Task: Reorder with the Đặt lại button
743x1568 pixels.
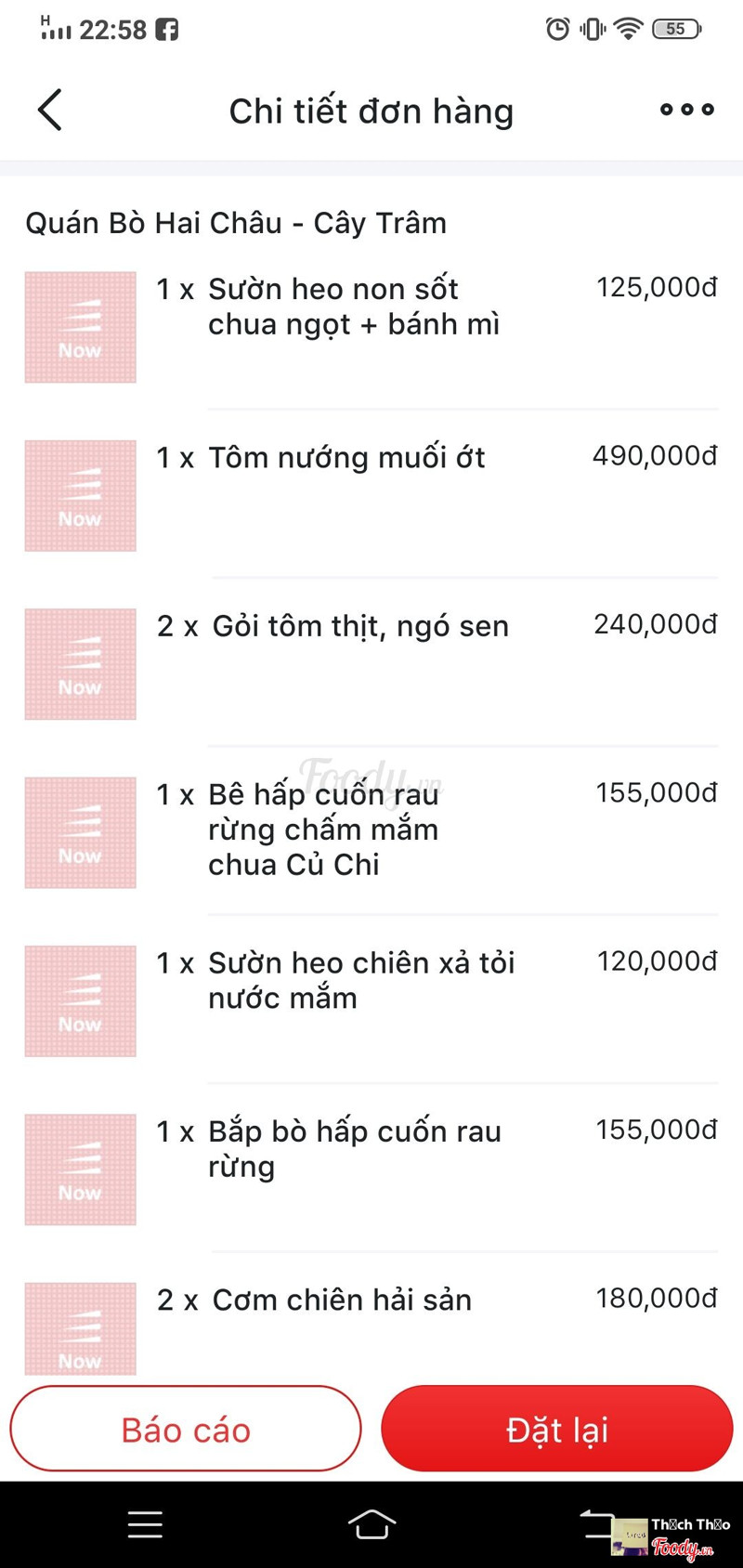Action: 557,1429
